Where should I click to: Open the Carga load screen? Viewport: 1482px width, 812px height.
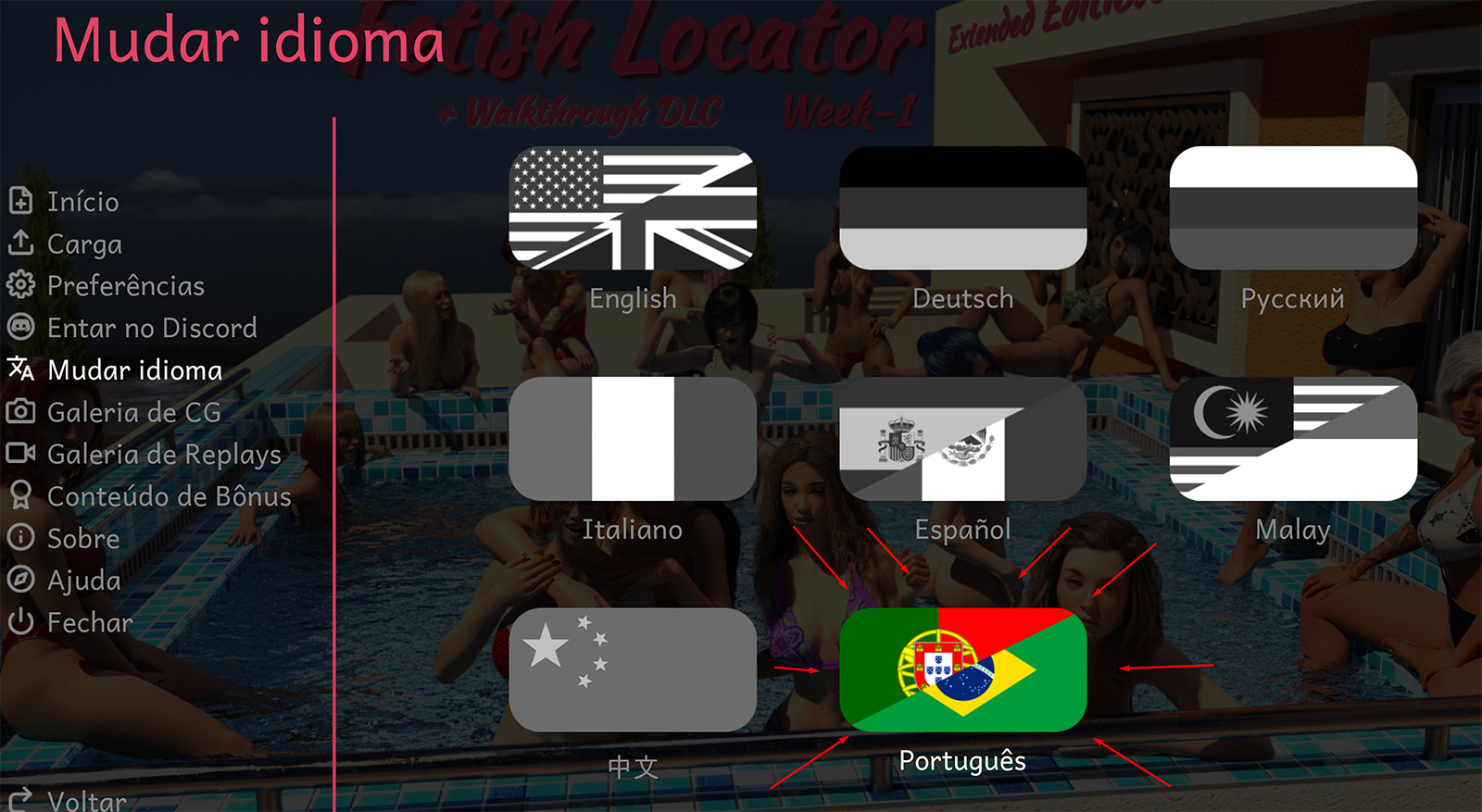84,244
